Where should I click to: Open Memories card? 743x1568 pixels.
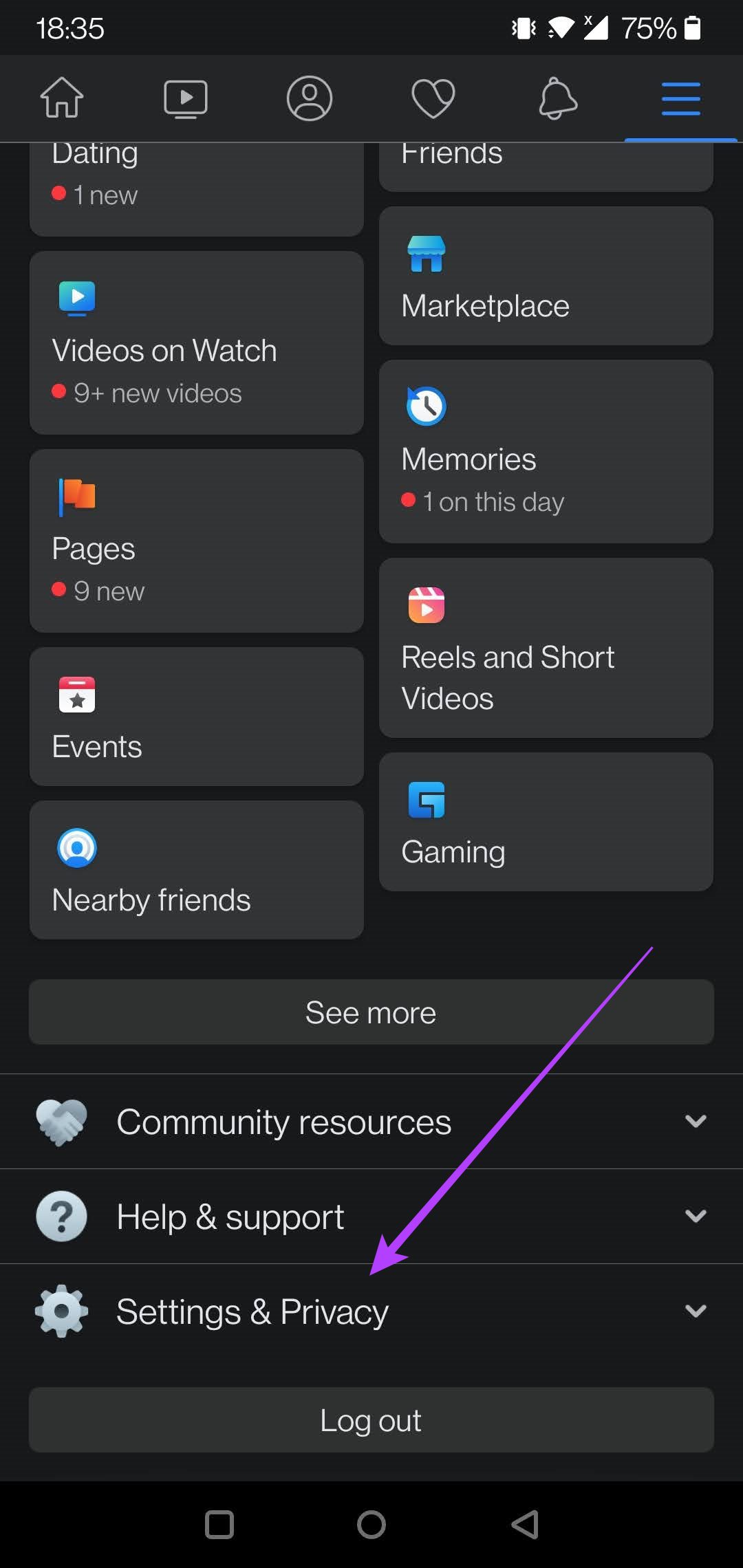point(546,451)
